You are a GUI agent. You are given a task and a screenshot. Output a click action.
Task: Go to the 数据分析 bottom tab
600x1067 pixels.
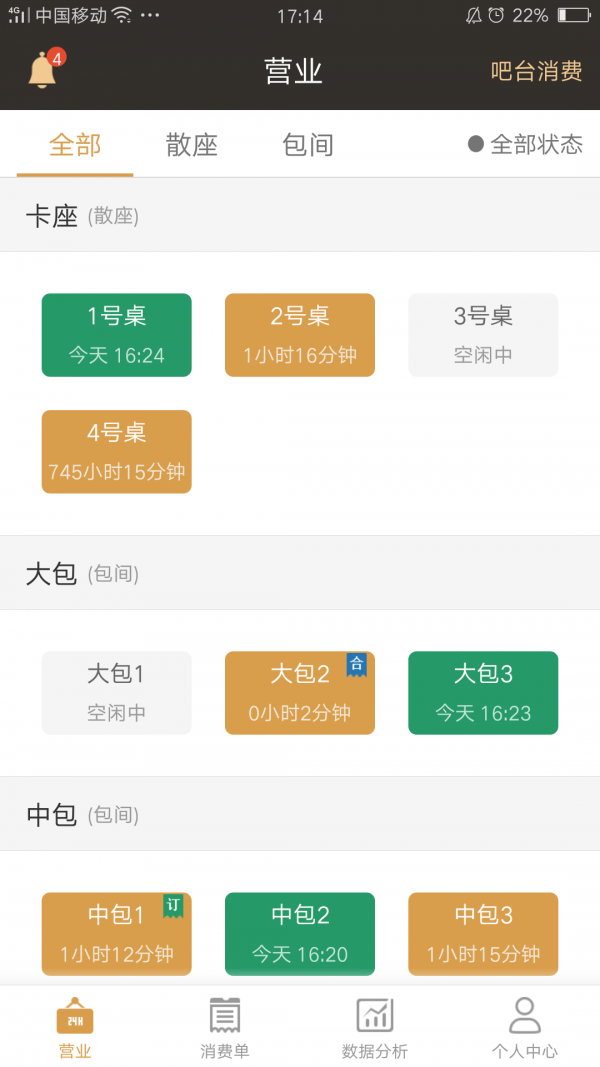375,1028
